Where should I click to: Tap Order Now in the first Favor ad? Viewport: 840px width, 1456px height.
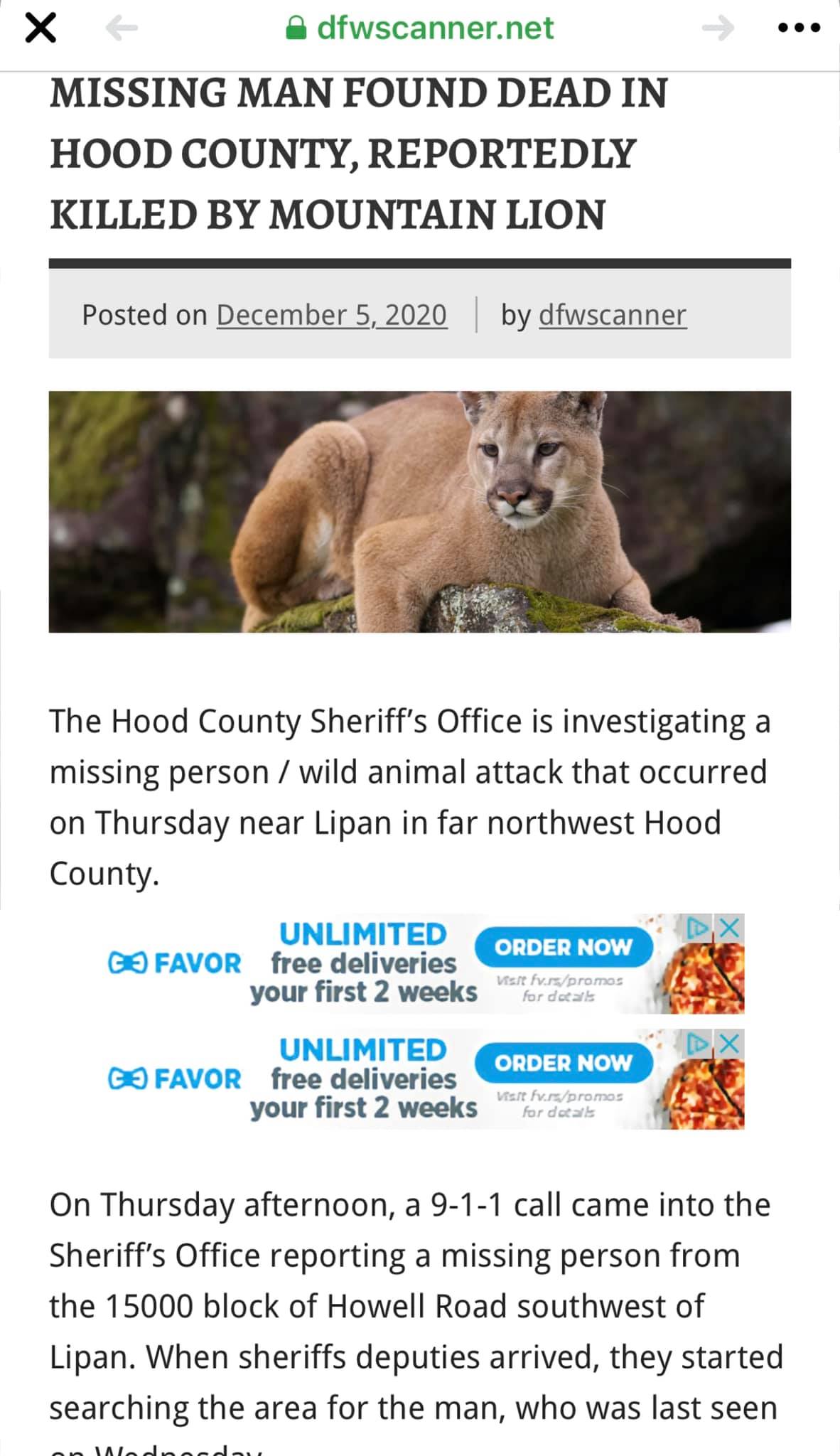pos(563,947)
